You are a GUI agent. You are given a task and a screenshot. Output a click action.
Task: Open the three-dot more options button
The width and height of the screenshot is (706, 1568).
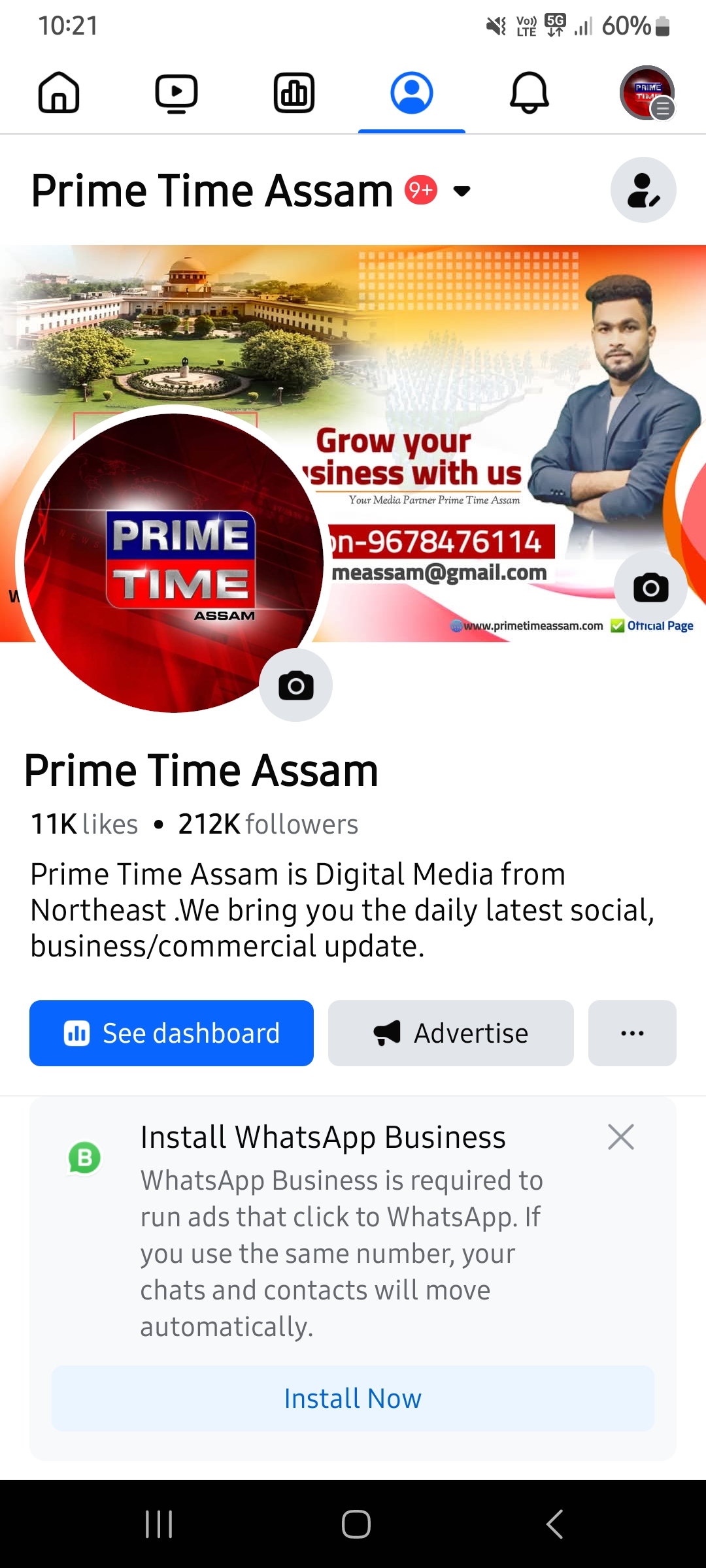point(632,1033)
